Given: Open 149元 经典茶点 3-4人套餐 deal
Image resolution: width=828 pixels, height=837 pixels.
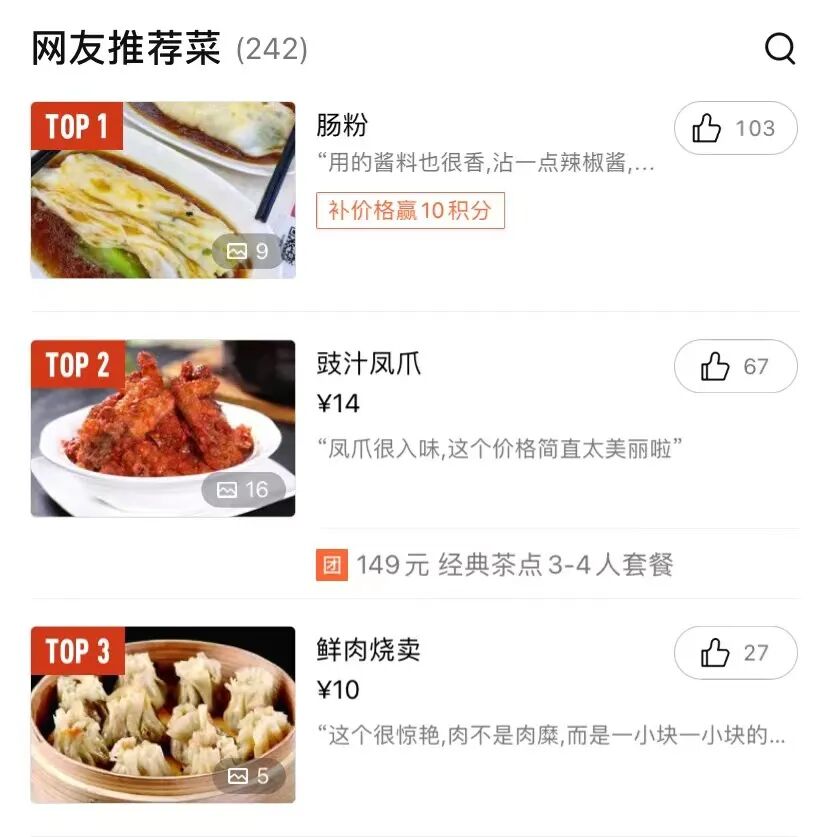Looking at the screenshot, I should pyautogui.click(x=495, y=565).
